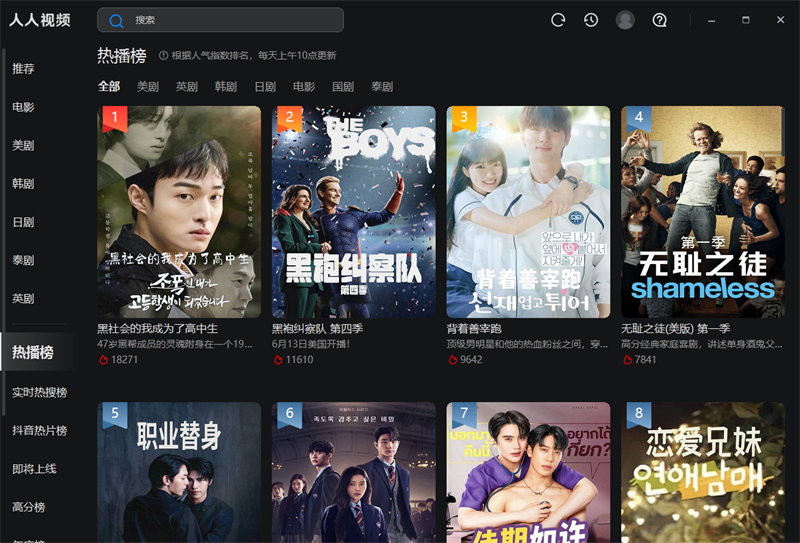The image size is (800, 543).
Task: Open 黑社会的我成为了高中生 poster
Action: pyautogui.click(x=179, y=212)
